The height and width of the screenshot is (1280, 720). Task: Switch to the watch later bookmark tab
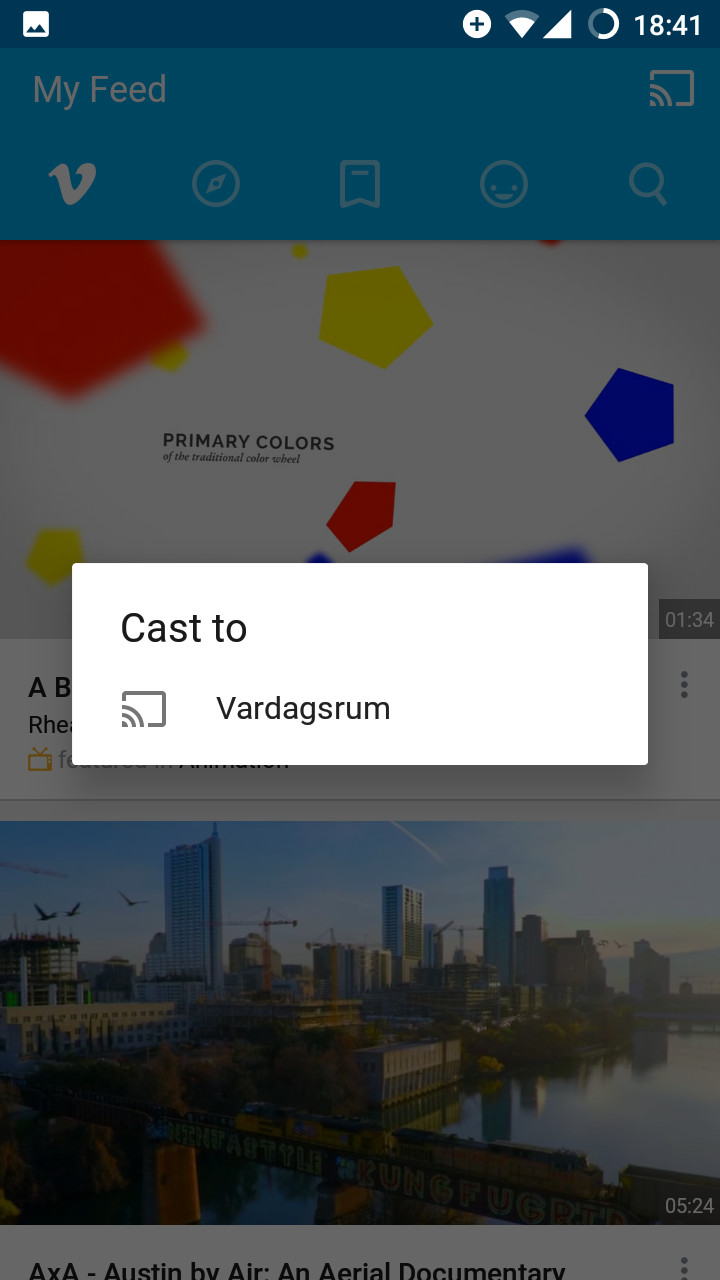(360, 185)
